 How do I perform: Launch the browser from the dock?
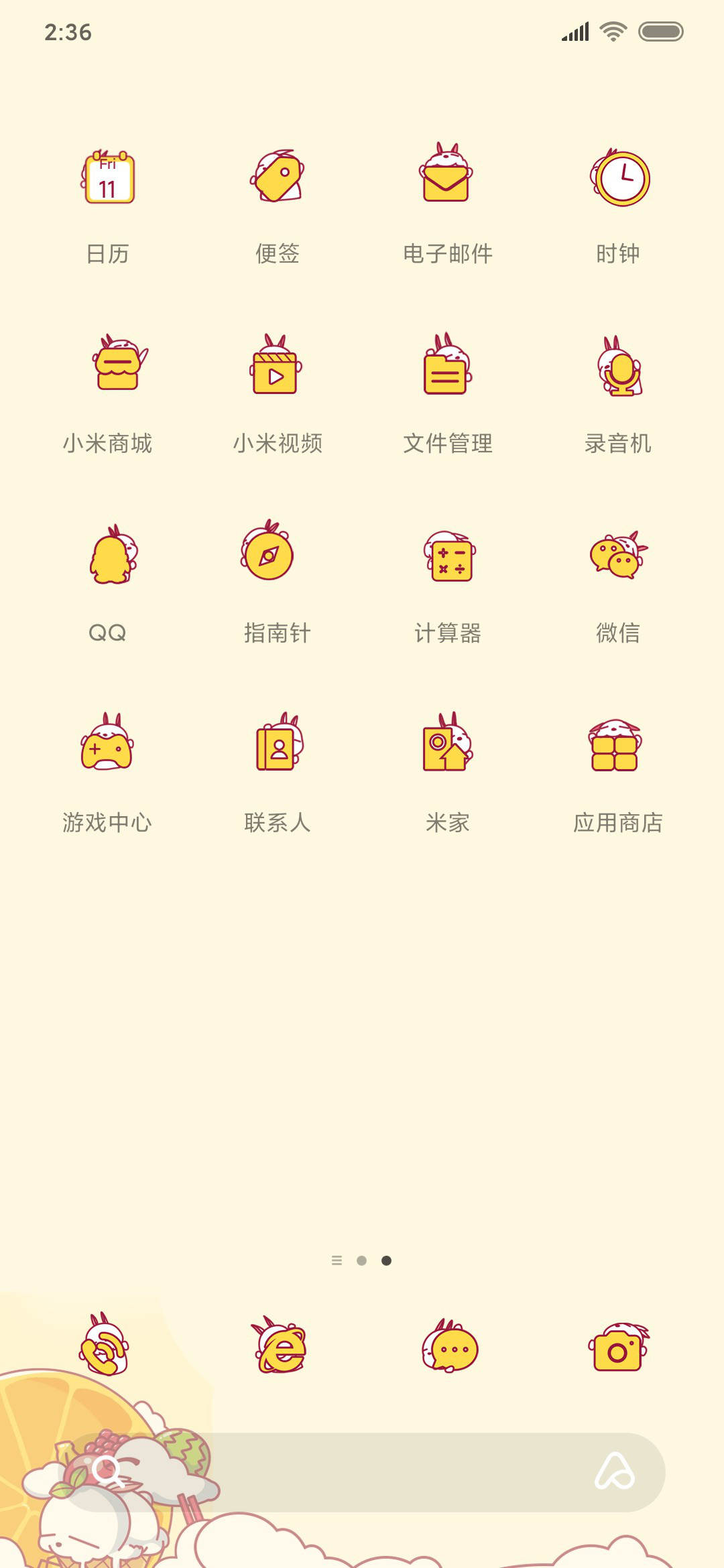pos(278,1345)
